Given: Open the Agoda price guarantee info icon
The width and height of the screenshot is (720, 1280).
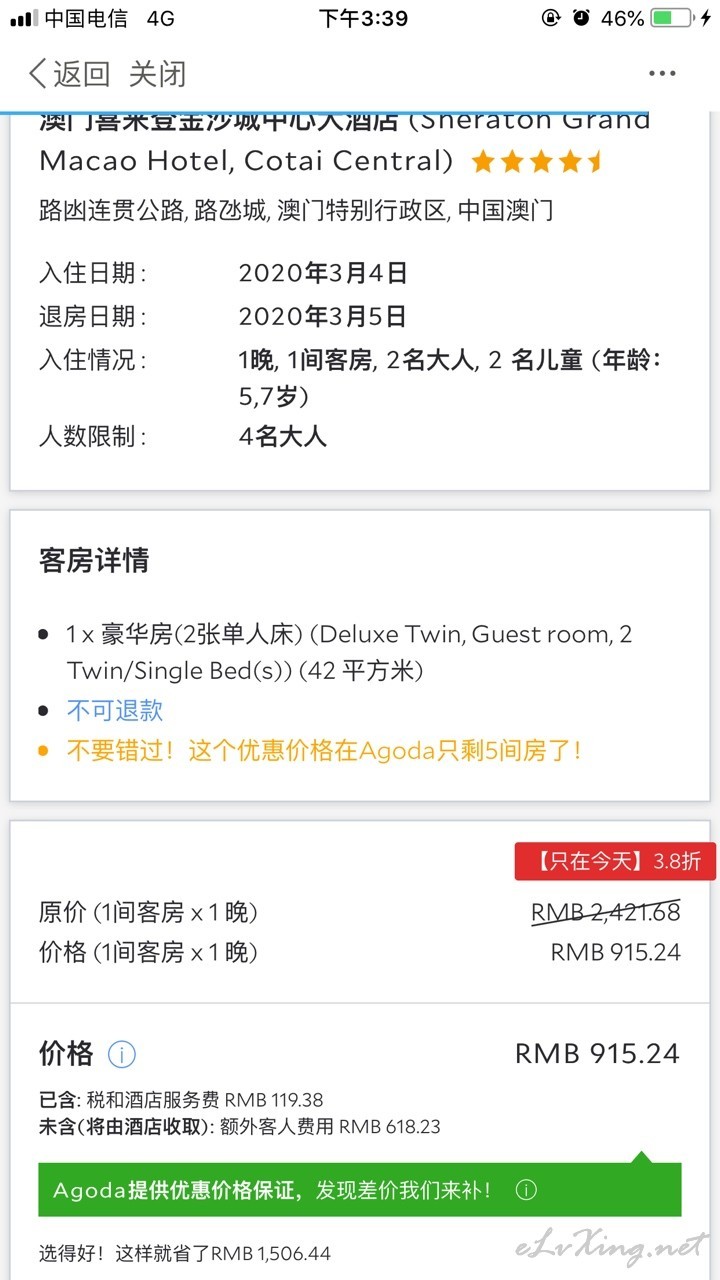Looking at the screenshot, I should point(525,1190).
